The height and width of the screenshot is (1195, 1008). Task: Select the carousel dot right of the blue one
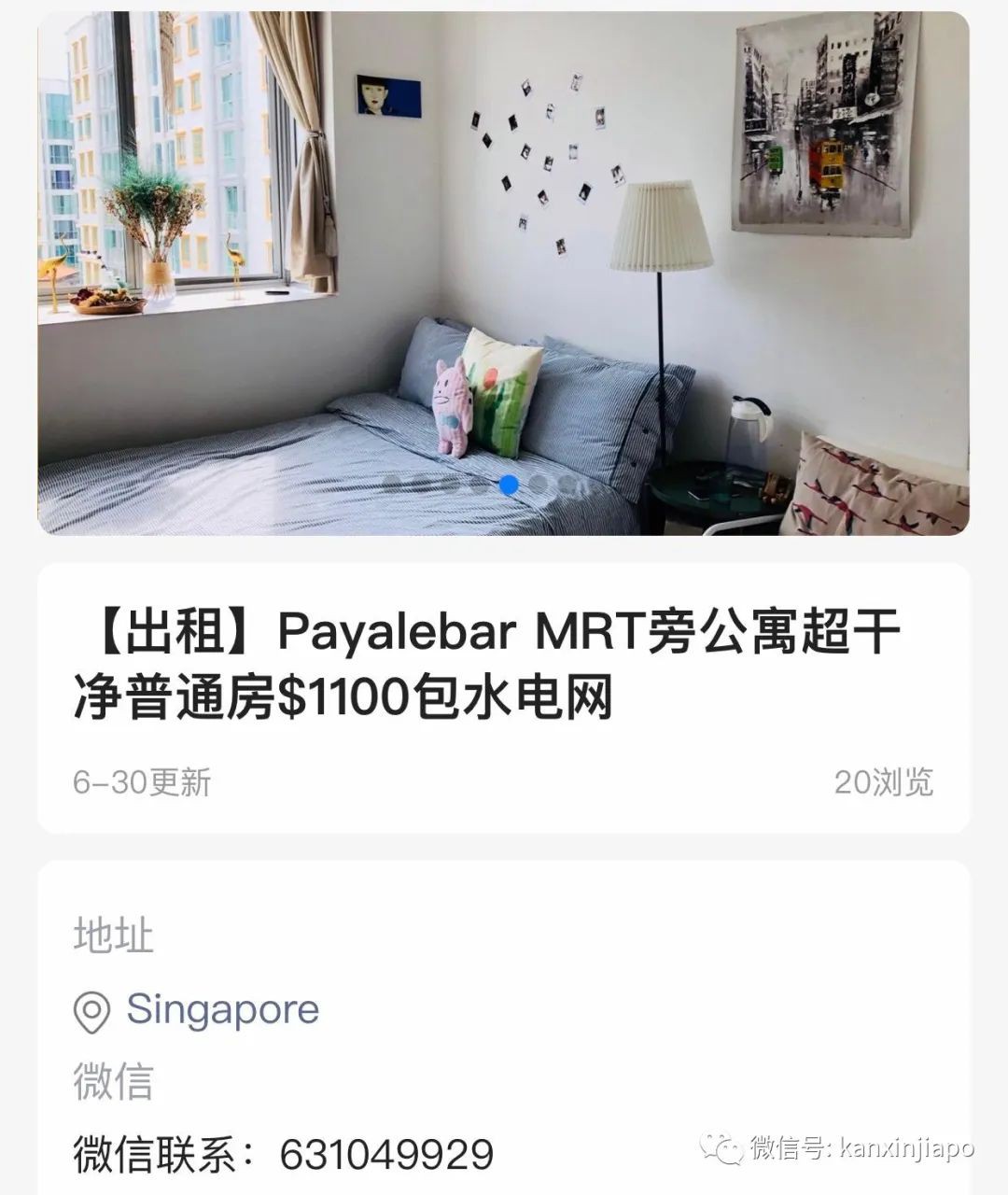(x=539, y=483)
